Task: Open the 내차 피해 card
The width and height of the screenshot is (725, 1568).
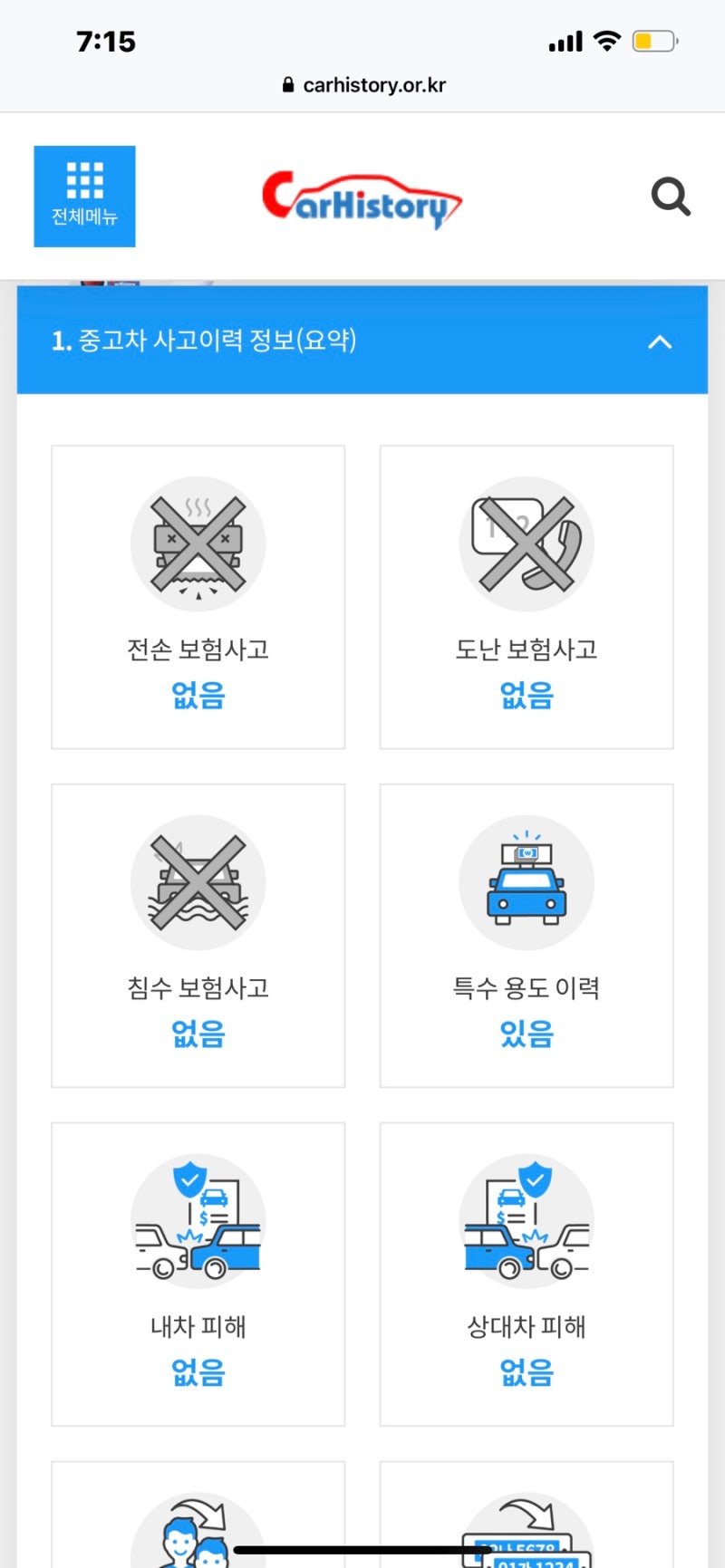Action: (198, 1275)
